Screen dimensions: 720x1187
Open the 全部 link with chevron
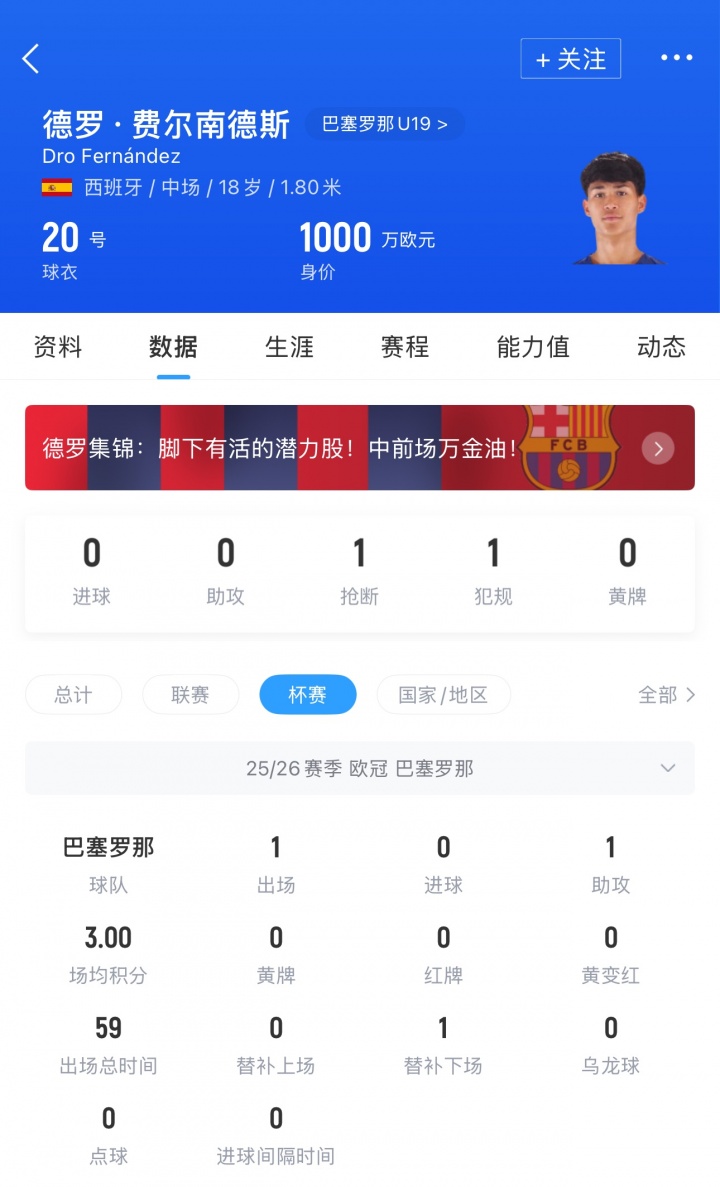pos(666,695)
